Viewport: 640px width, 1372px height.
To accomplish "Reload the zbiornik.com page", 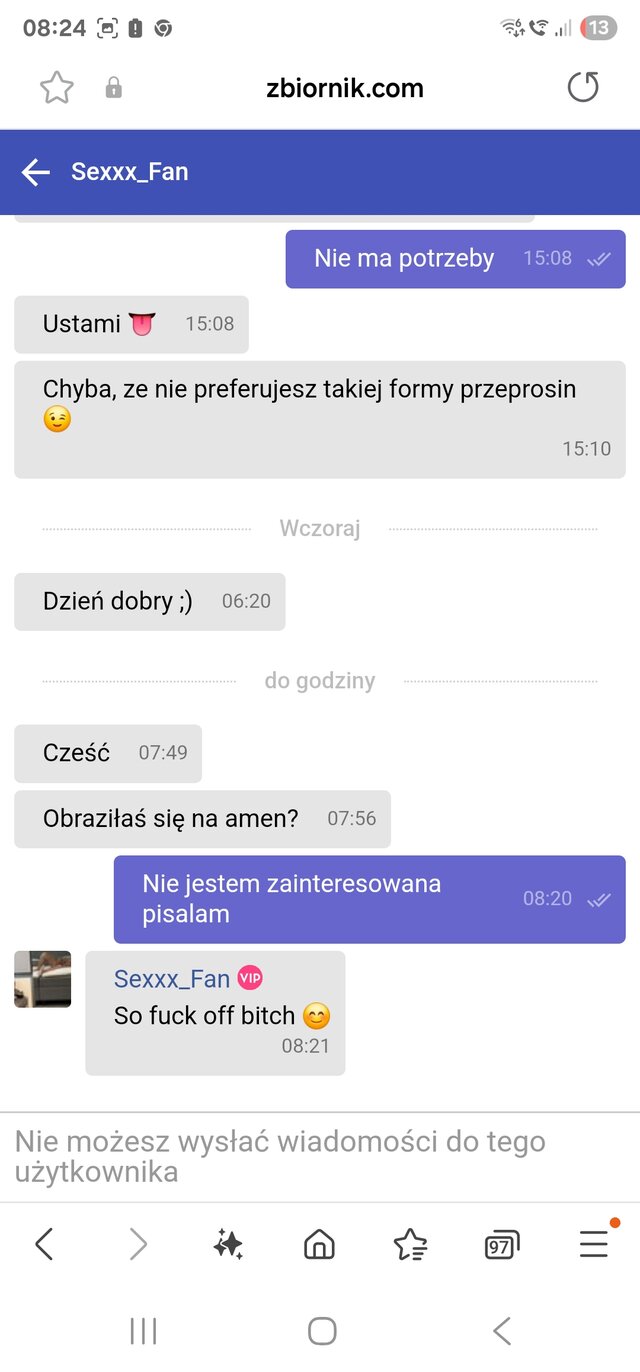I will pyautogui.click(x=583, y=88).
